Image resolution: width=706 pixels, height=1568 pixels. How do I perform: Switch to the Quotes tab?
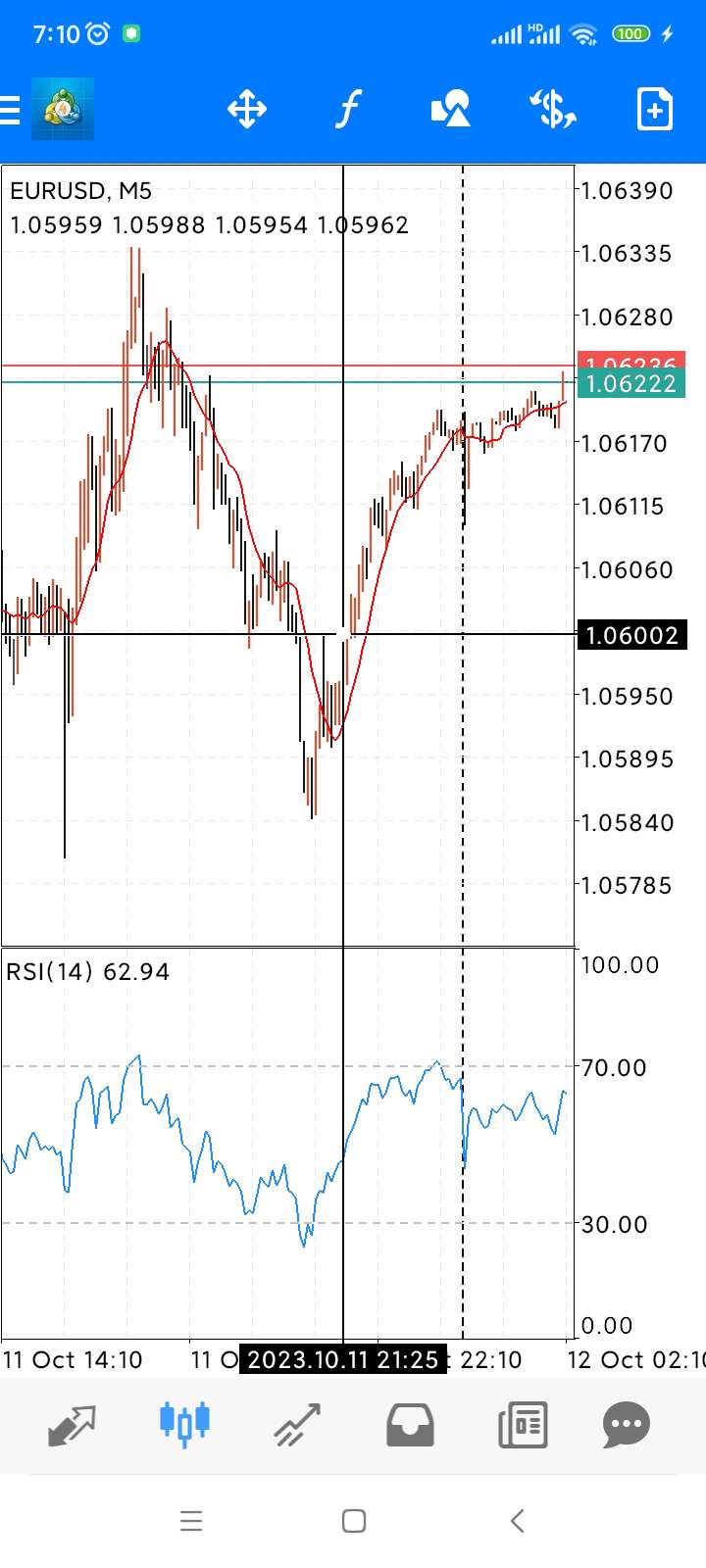point(72,1425)
